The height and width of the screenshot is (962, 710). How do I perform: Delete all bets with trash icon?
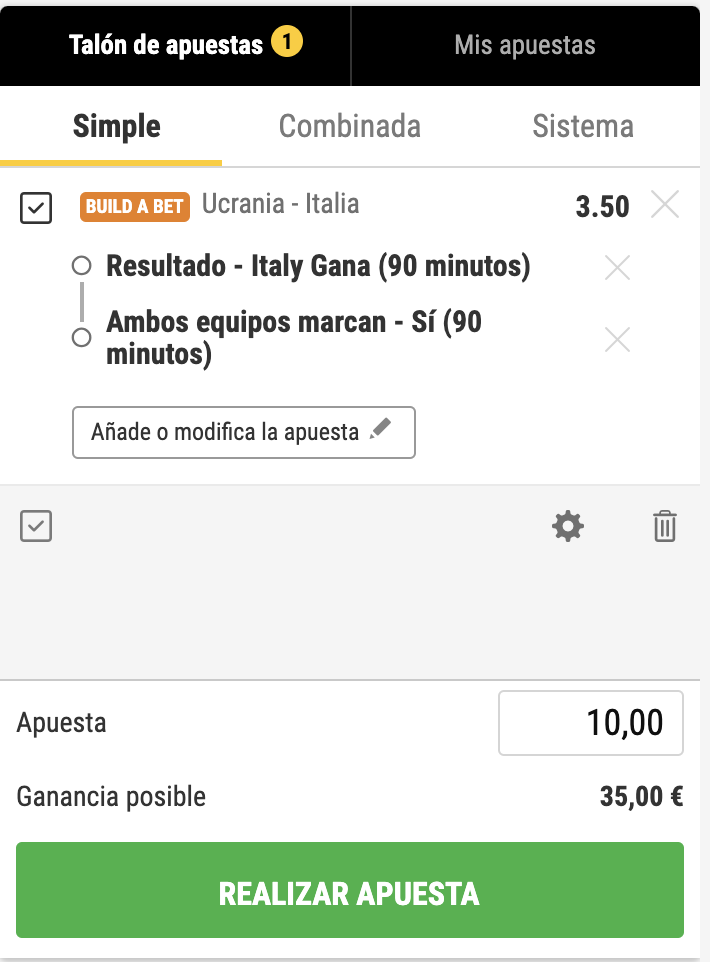click(x=665, y=526)
